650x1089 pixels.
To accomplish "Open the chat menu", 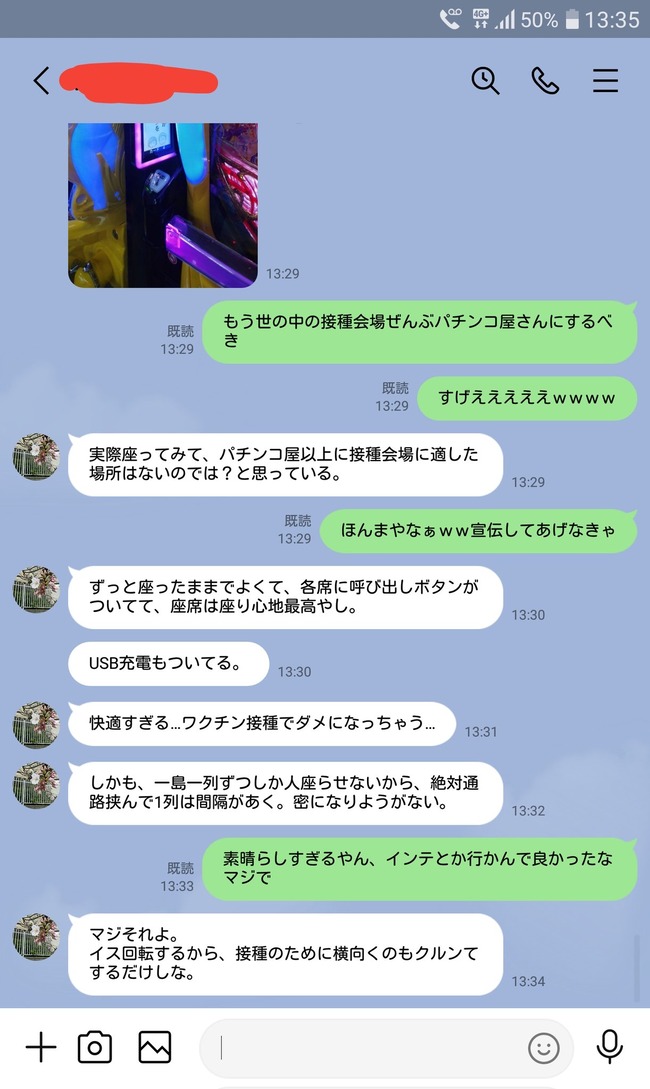I will 605,81.
